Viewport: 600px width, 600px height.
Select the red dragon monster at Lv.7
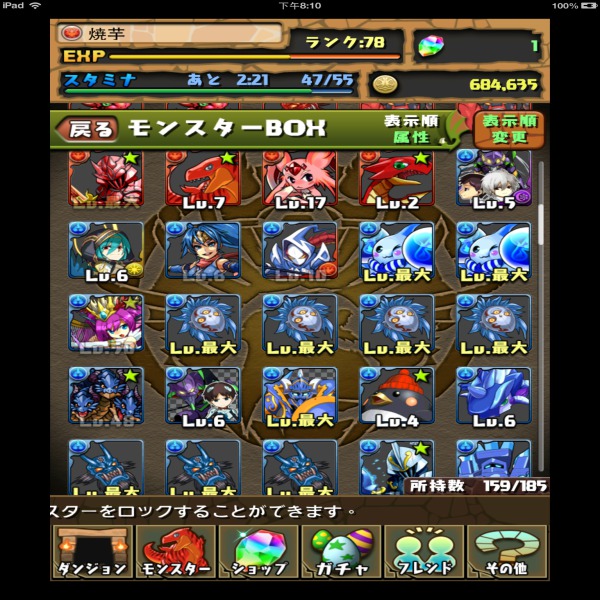(203, 179)
